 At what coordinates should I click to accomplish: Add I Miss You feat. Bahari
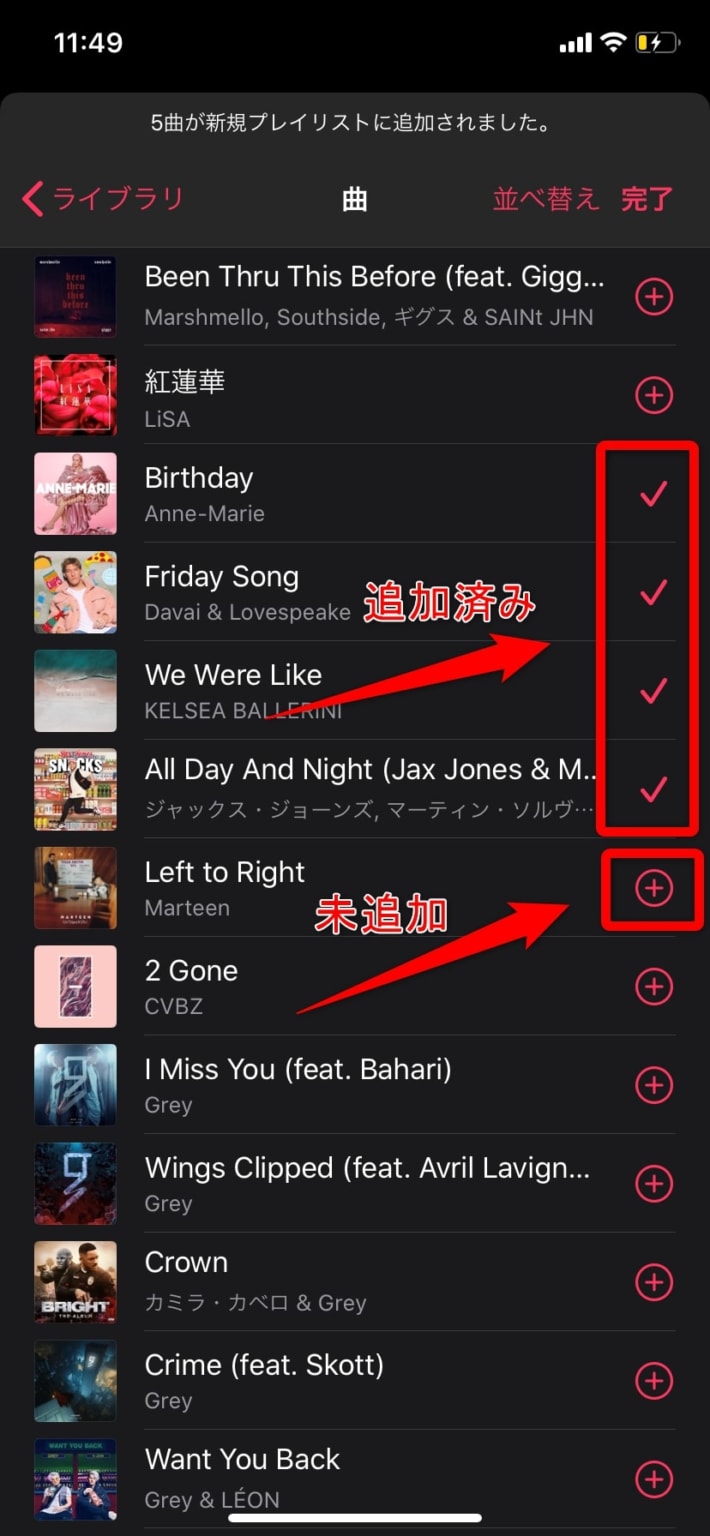(654, 1085)
